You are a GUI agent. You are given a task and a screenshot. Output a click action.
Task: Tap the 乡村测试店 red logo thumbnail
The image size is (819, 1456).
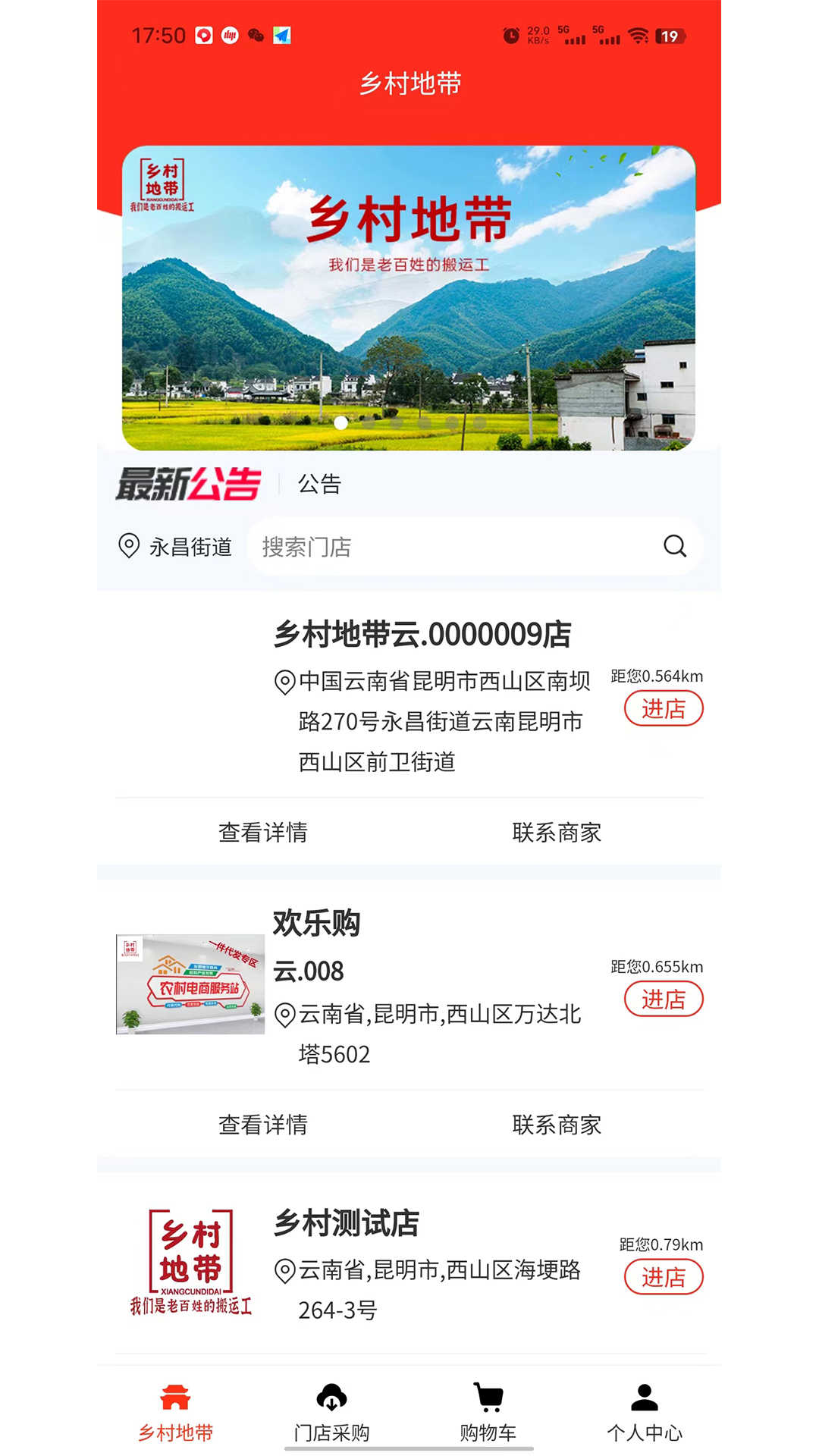(189, 1259)
